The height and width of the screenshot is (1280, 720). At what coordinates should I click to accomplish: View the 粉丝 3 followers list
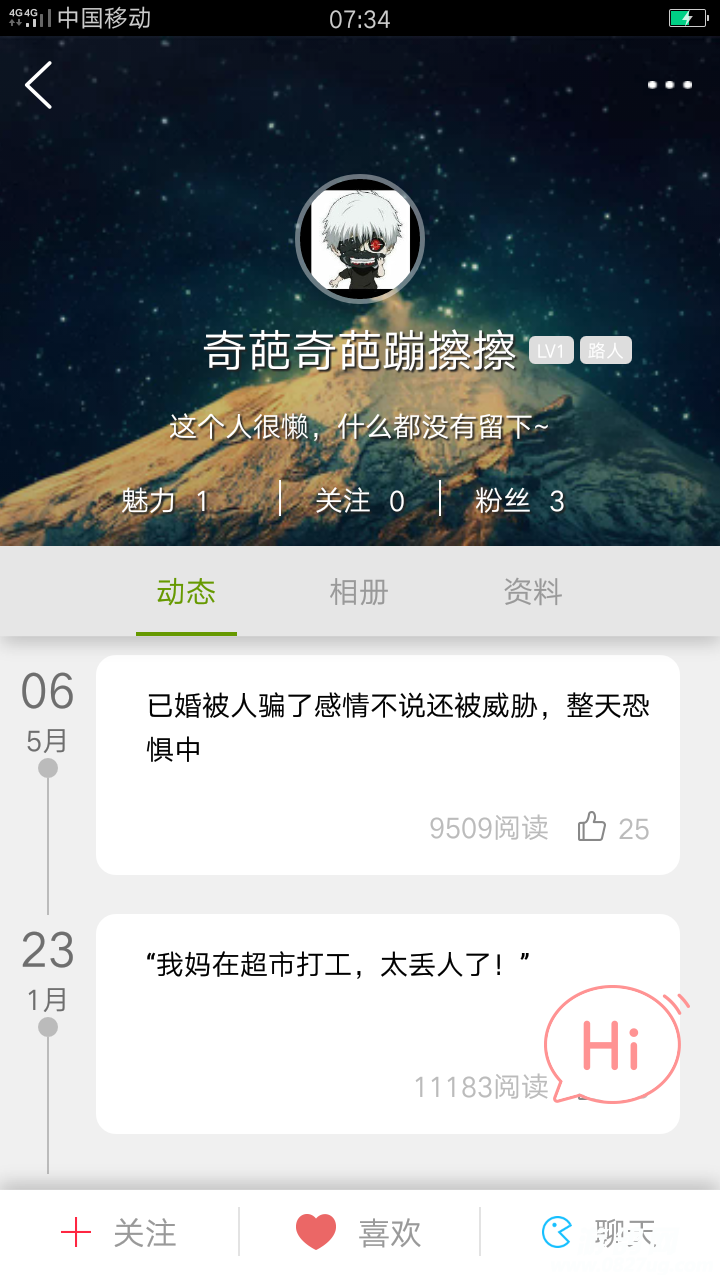click(520, 500)
